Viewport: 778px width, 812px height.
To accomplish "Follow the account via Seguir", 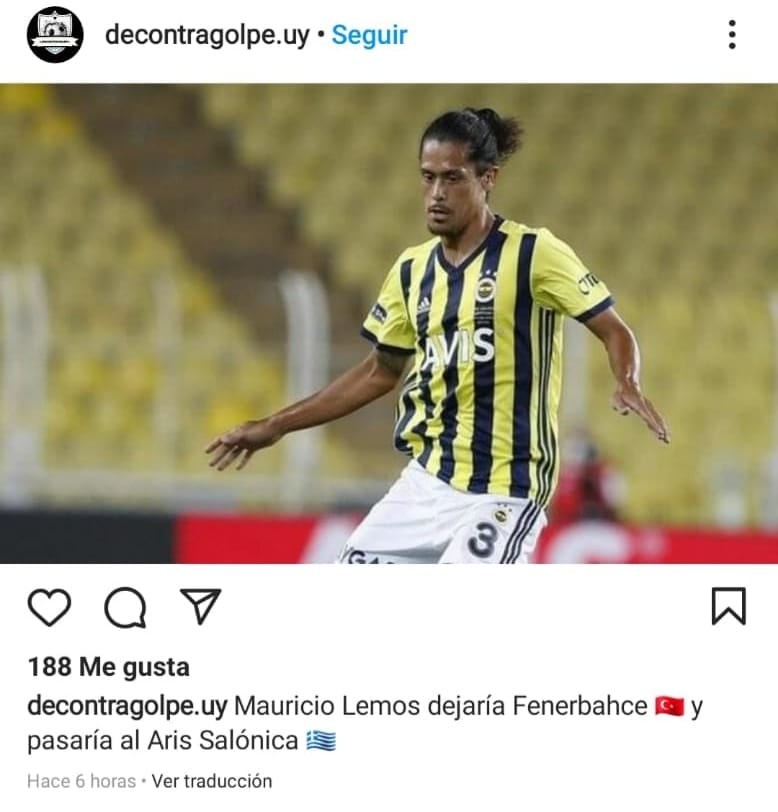I will tap(369, 35).
